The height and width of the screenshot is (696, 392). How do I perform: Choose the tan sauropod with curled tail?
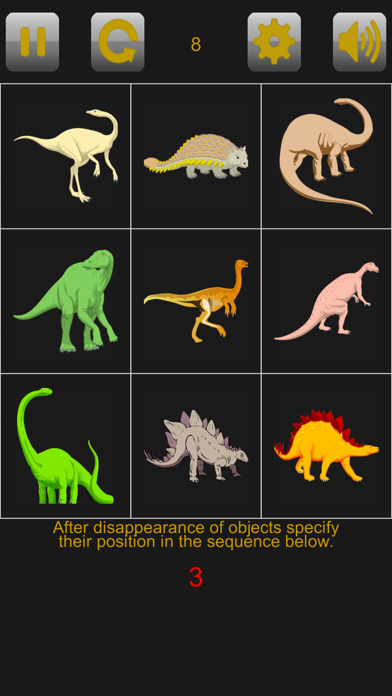(326, 156)
